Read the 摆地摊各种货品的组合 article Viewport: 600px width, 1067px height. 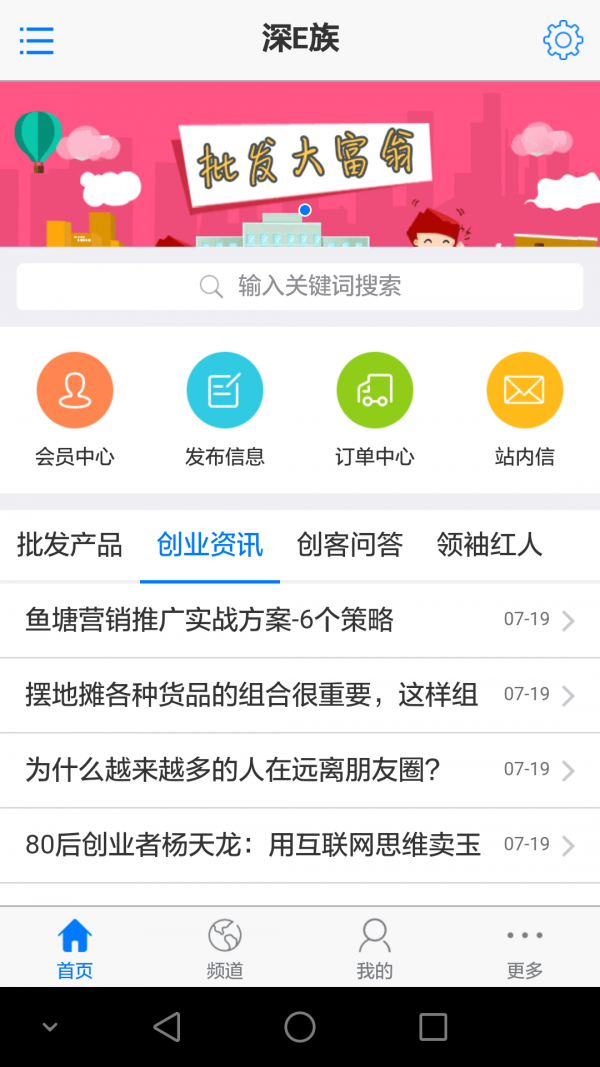300,695
